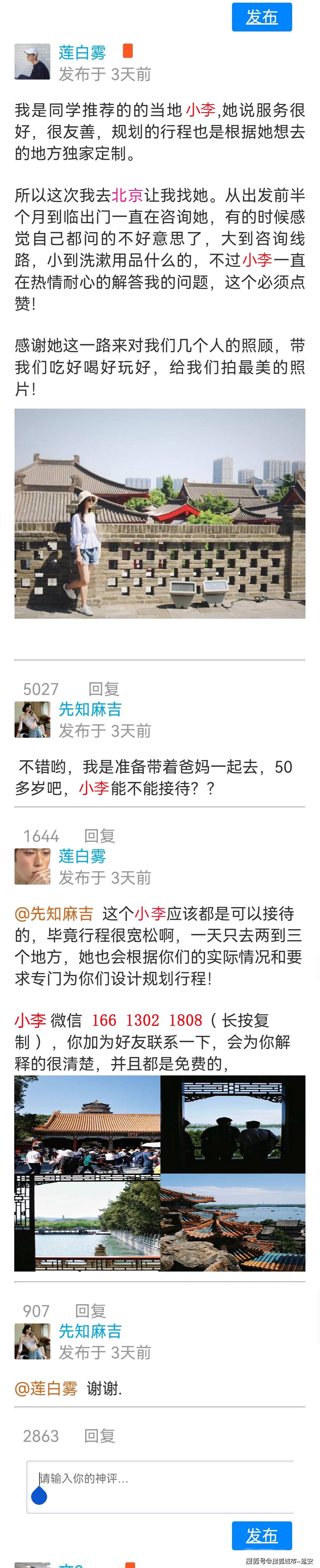View the photo of girl by brick wall
320x1568 pixels.
tap(160, 513)
